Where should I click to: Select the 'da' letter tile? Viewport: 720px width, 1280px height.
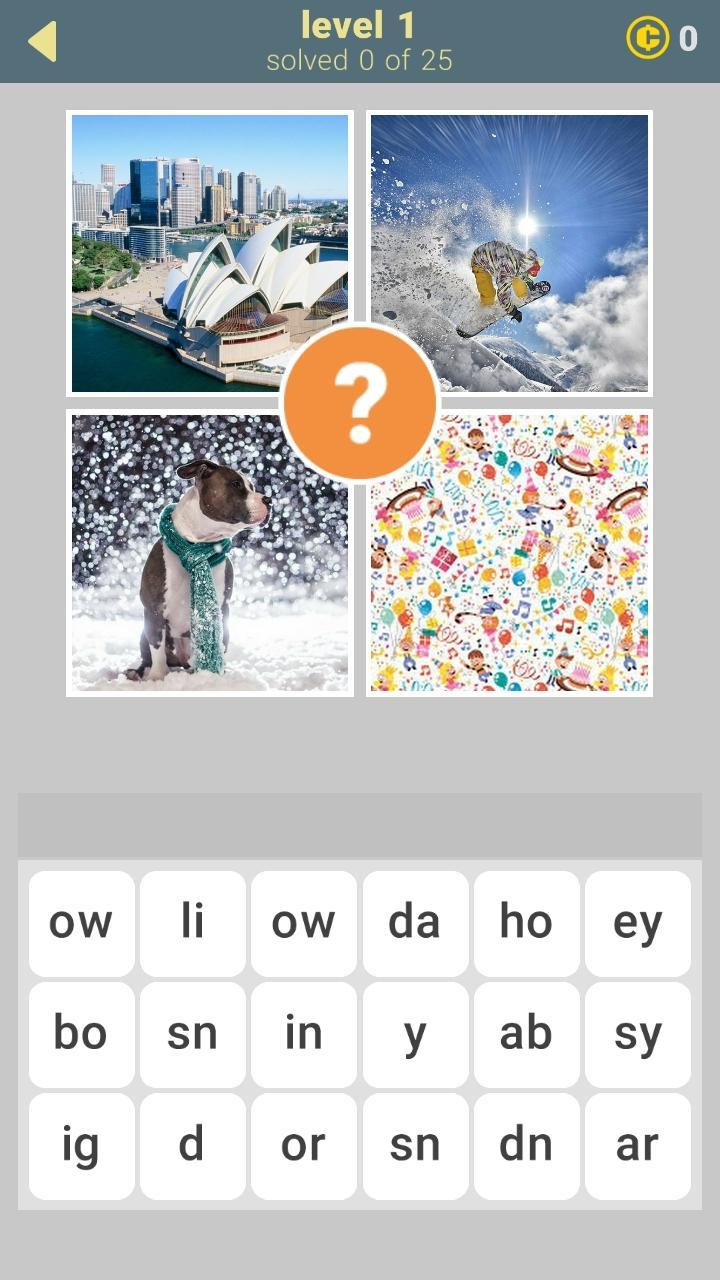[x=415, y=923]
